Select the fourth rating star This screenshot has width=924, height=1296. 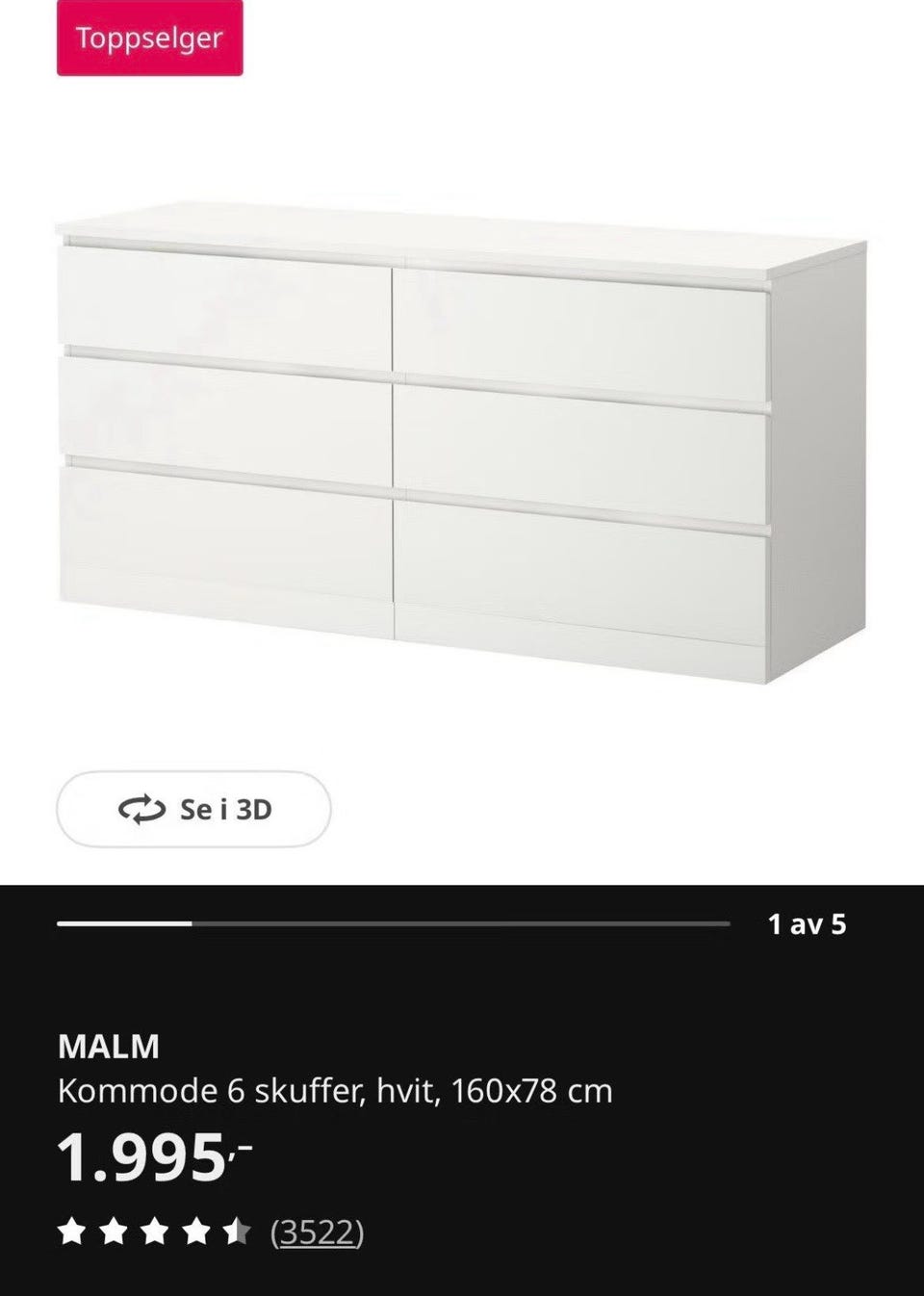[x=194, y=1230]
